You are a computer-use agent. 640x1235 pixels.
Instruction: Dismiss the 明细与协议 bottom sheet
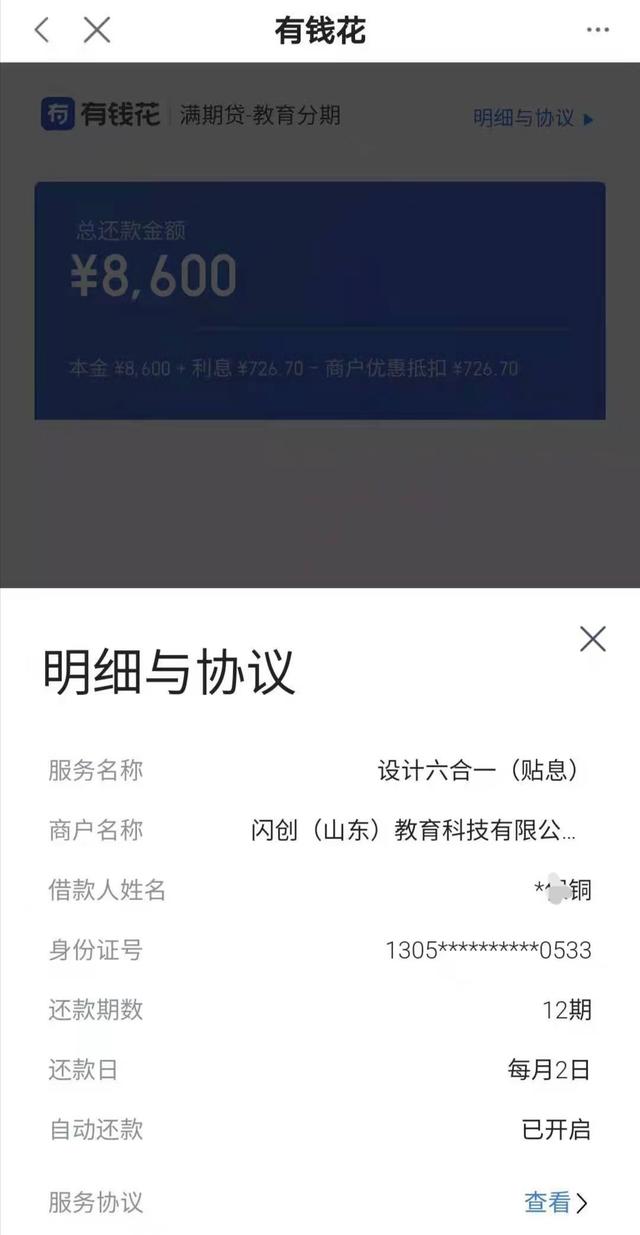coord(593,639)
